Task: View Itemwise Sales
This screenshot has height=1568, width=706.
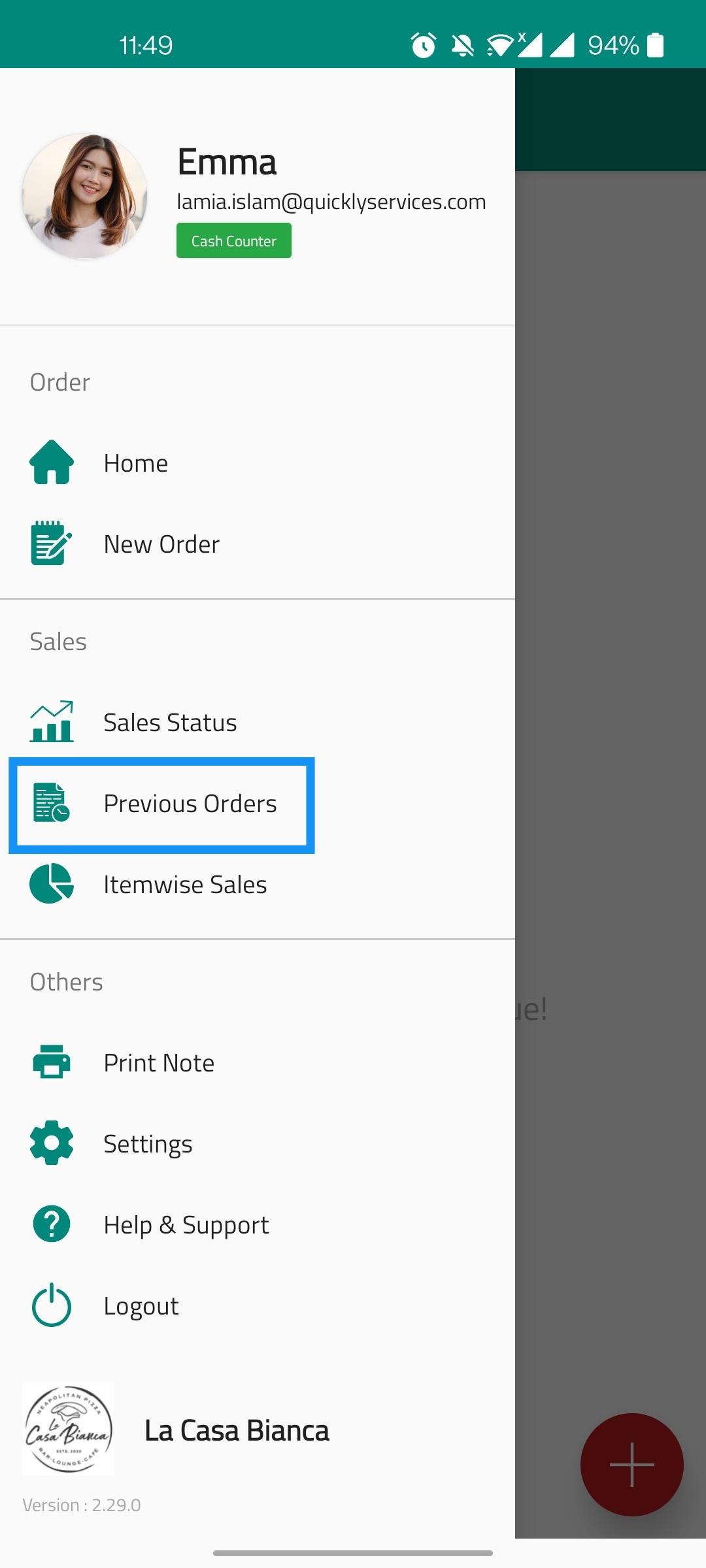Action: coord(258,885)
